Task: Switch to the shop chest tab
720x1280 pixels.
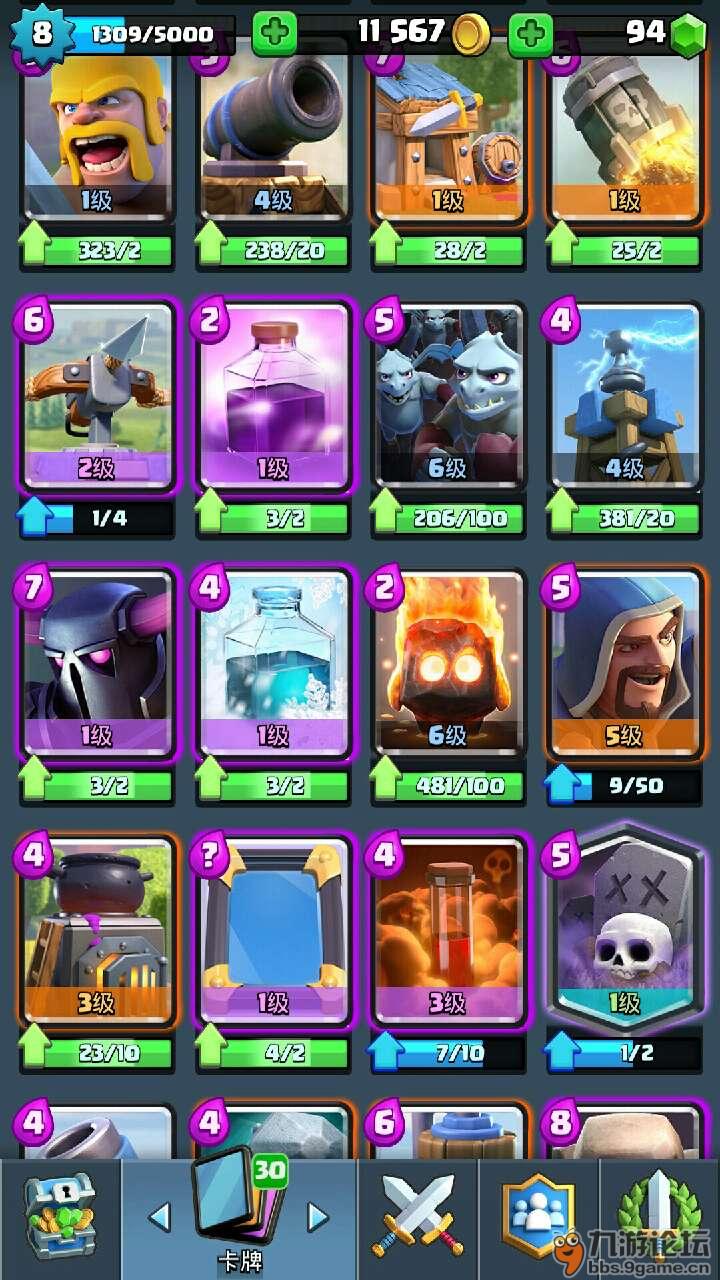Action: pos(59,1218)
